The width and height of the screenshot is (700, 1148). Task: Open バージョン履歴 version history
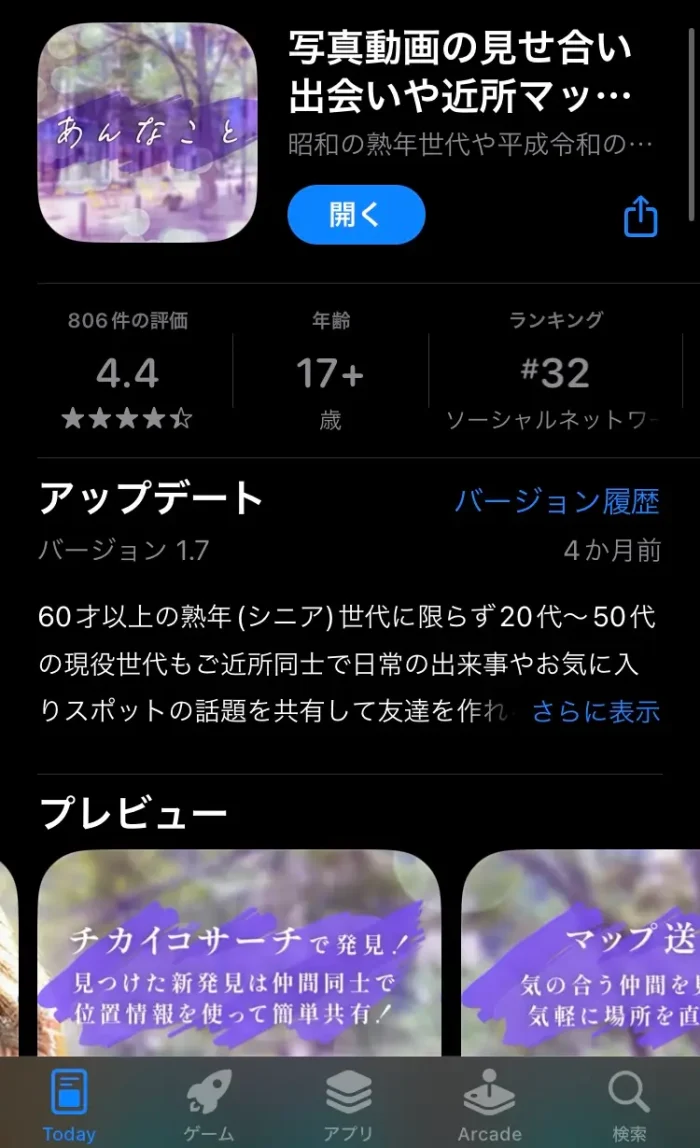[x=557, y=501]
